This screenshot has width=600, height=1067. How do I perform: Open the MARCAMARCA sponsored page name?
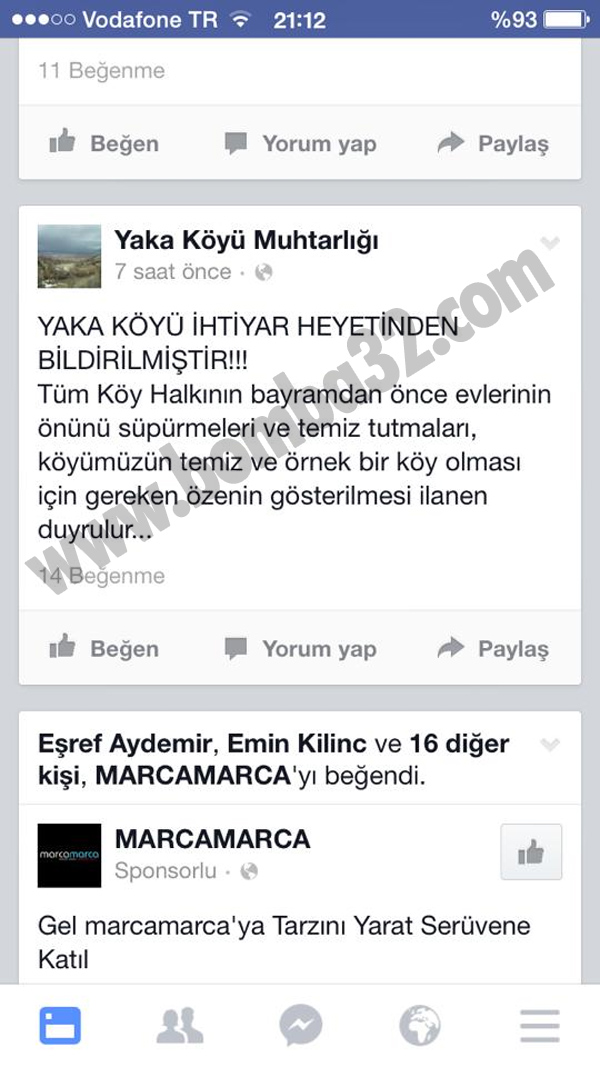click(x=212, y=838)
